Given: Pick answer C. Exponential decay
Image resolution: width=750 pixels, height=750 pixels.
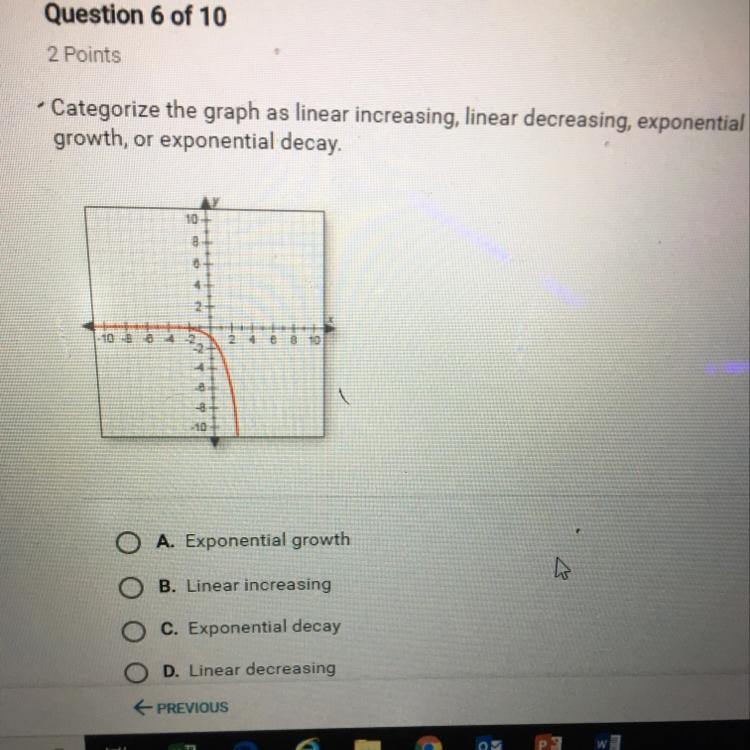Looking at the screenshot, I should (133, 630).
